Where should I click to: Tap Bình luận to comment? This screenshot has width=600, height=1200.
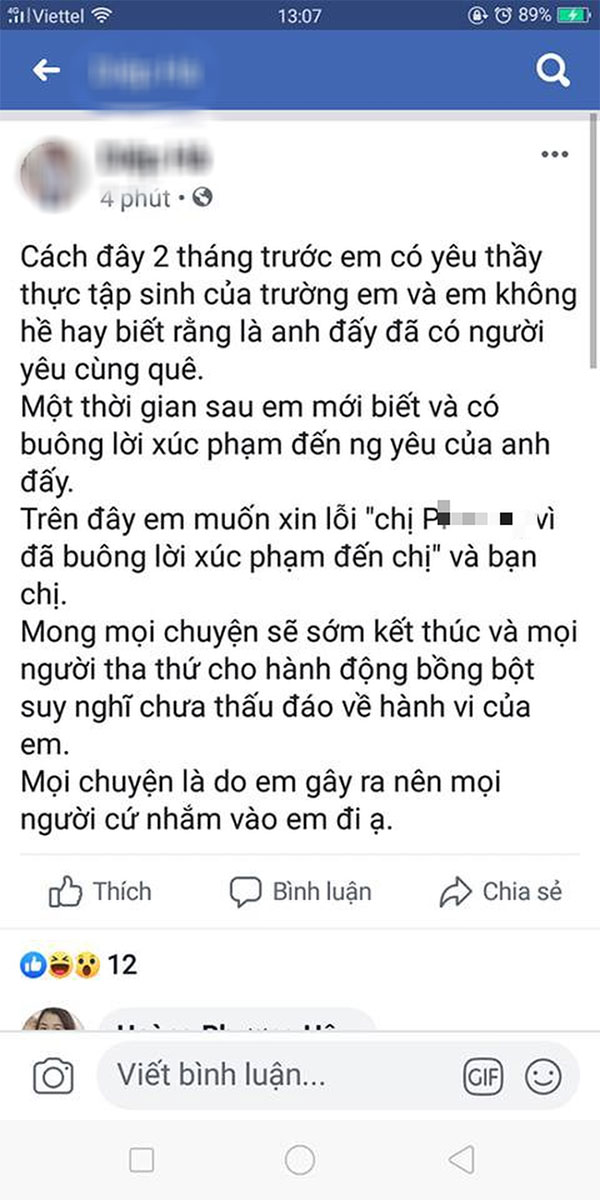point(300,891)
